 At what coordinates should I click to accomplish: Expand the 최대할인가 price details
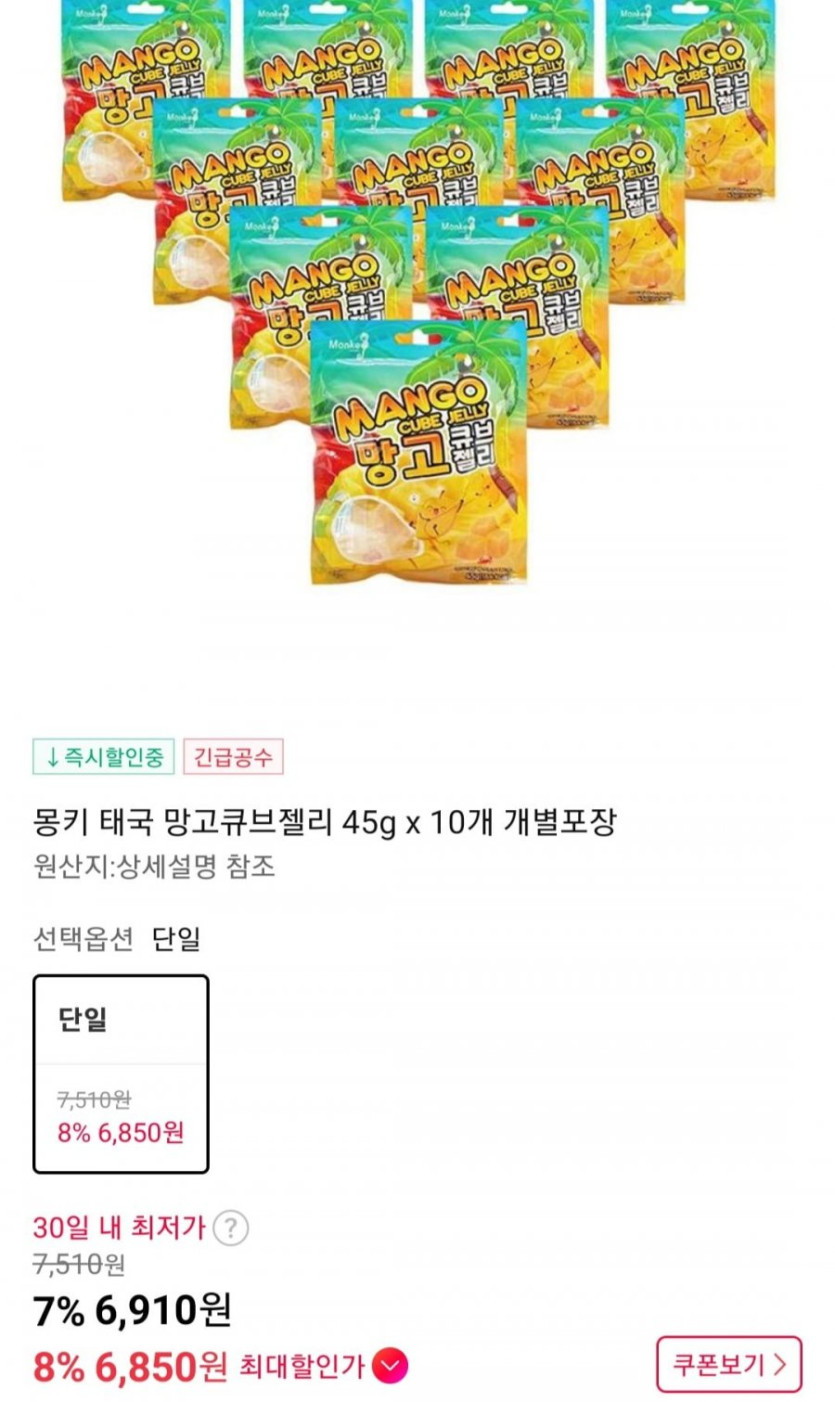coord(390,1366)
